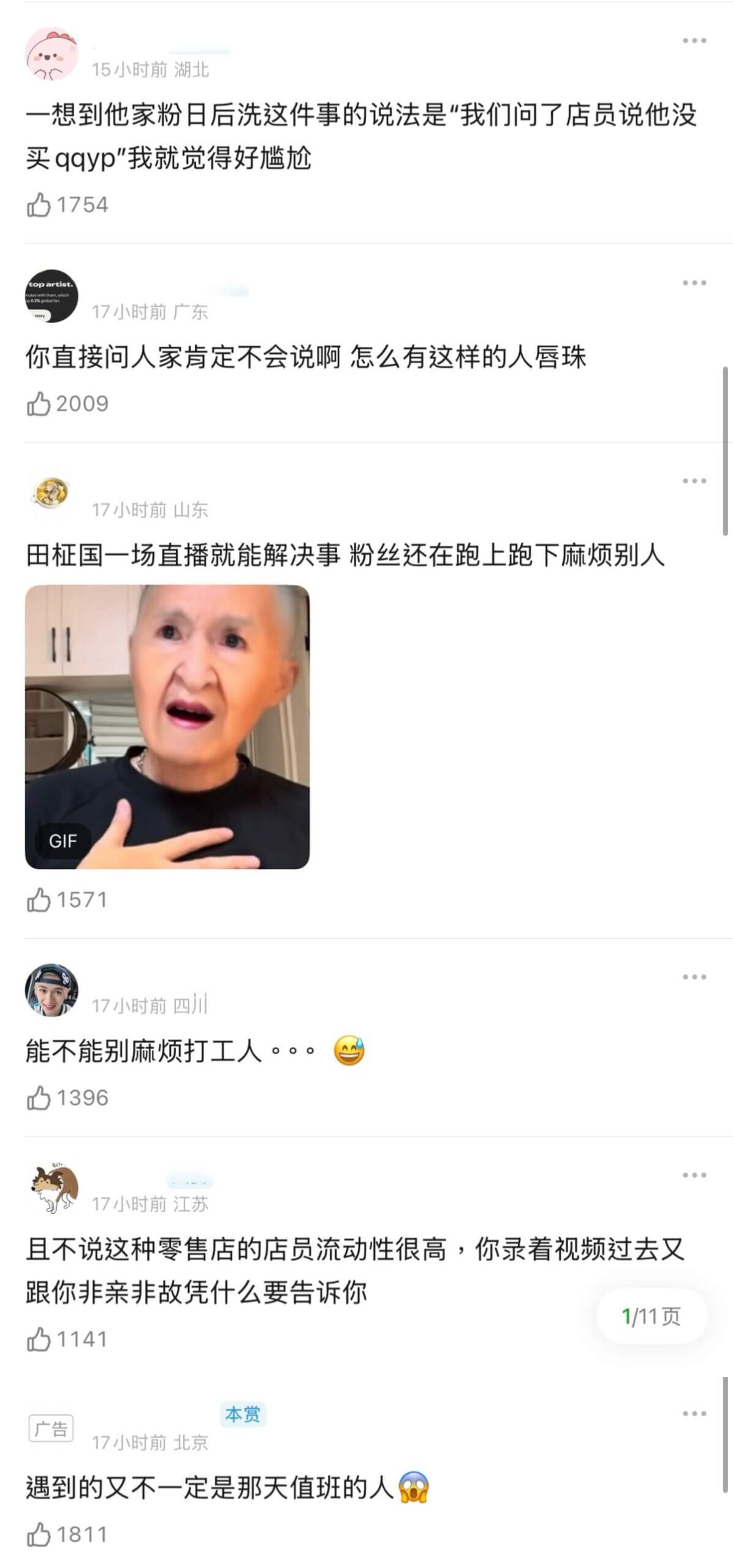Screen dimensions: 733x1568
Task: View profile of the 湖北 commenter avatar
Action: (x=51, y=55)
